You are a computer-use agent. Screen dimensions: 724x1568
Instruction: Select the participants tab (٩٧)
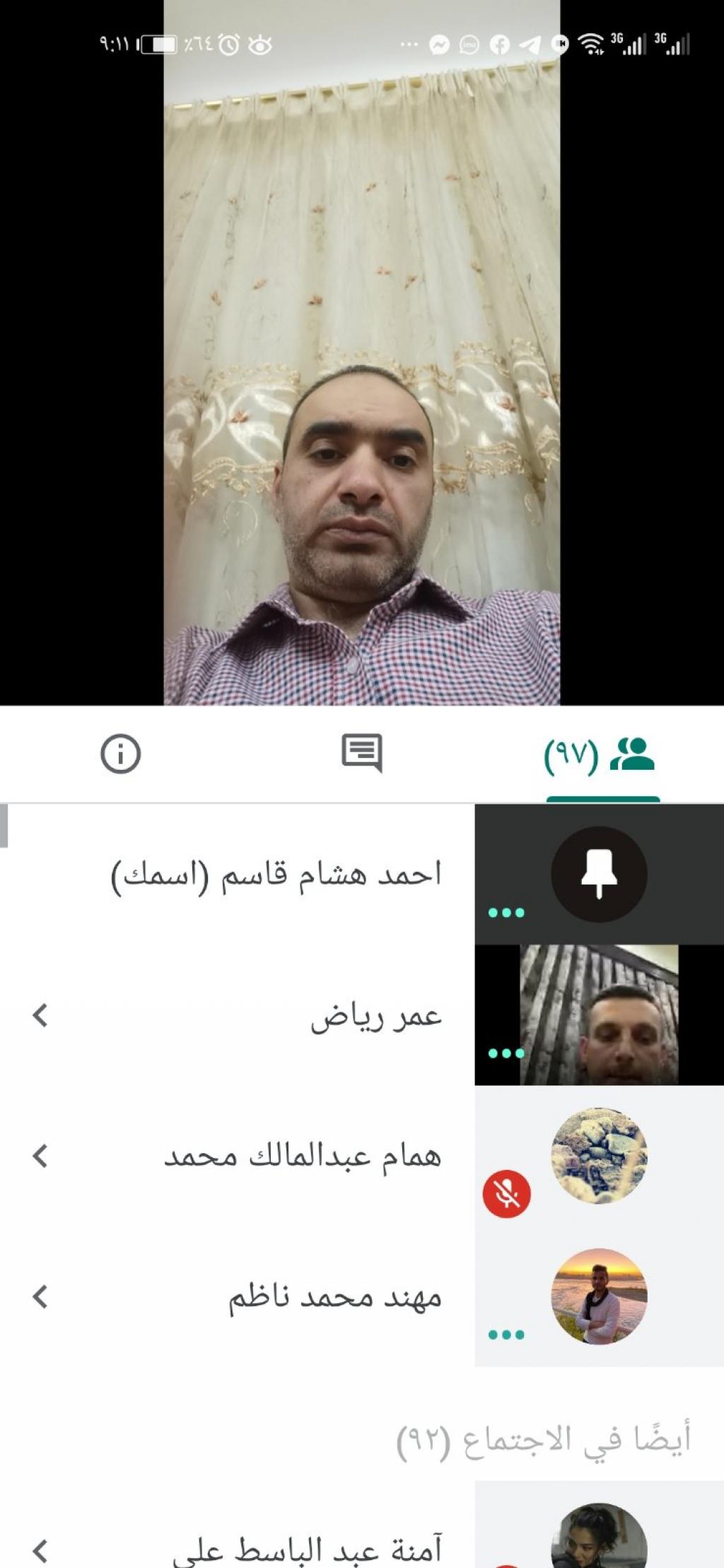[601, 755]
